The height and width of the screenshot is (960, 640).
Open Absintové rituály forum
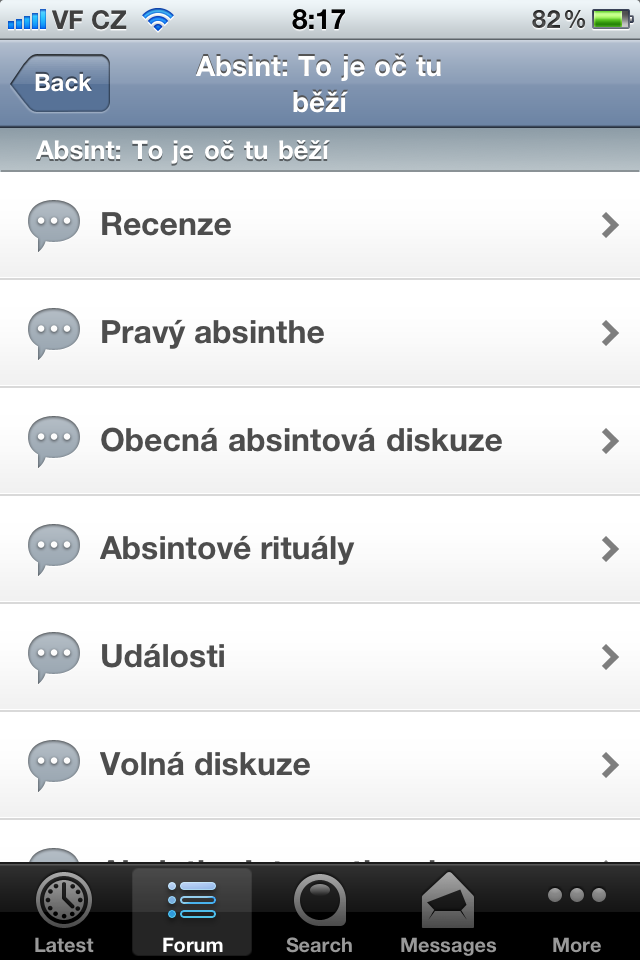(x=320, y=549)
